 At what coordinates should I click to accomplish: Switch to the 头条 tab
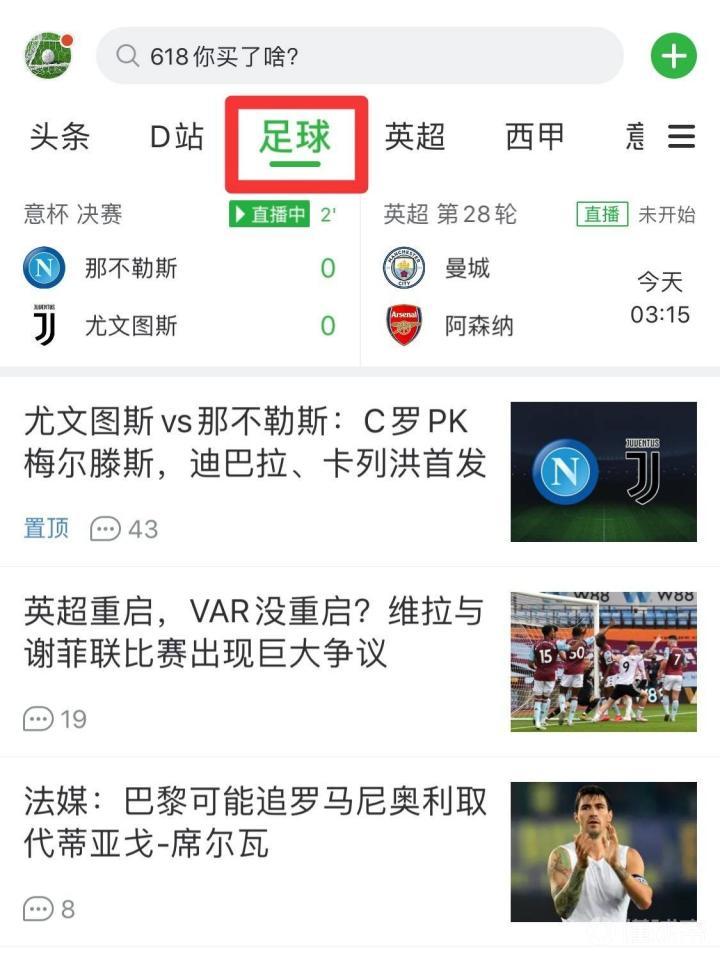click(x=59, y=137)
